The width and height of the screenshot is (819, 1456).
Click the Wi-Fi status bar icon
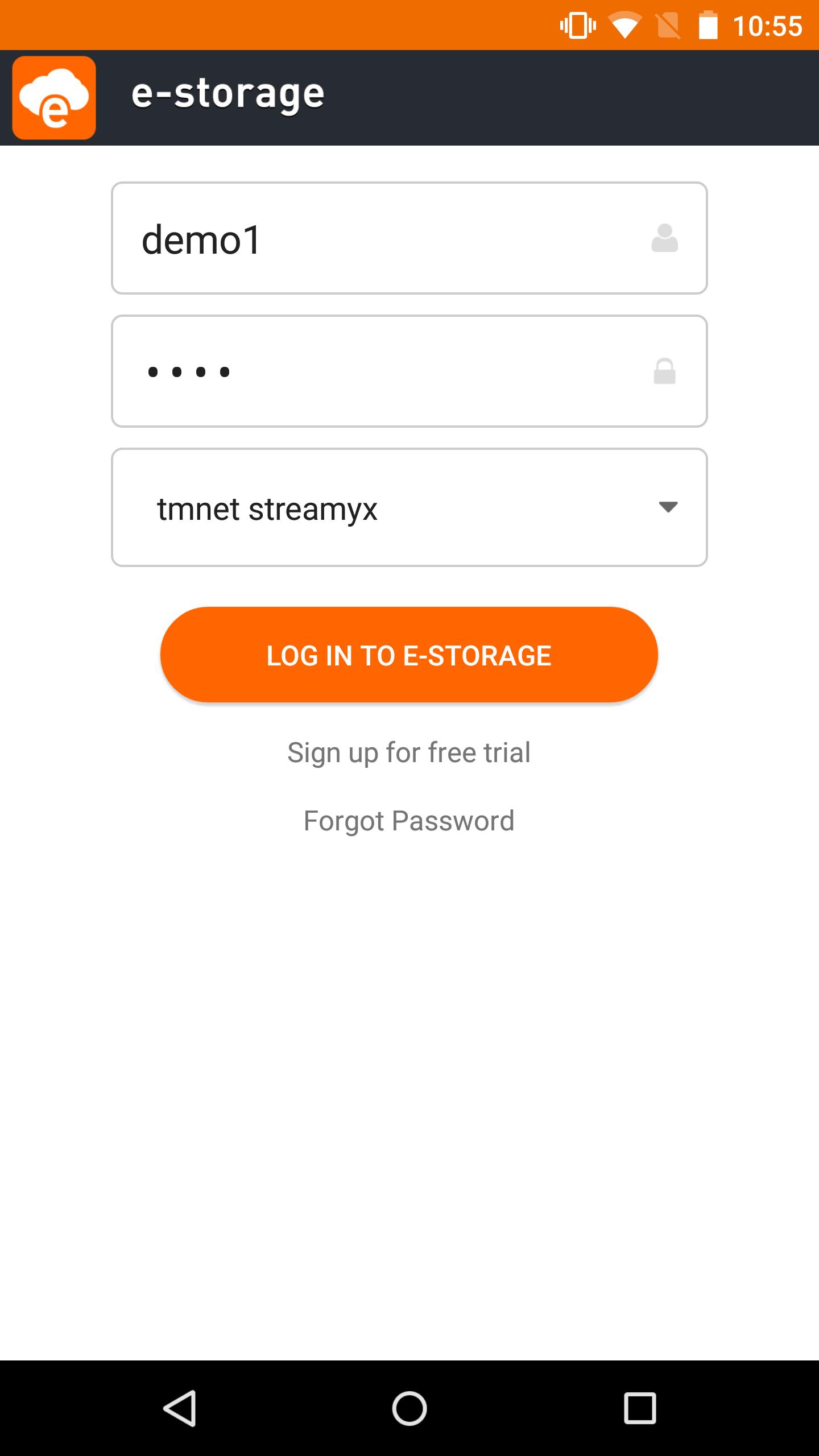625,24
